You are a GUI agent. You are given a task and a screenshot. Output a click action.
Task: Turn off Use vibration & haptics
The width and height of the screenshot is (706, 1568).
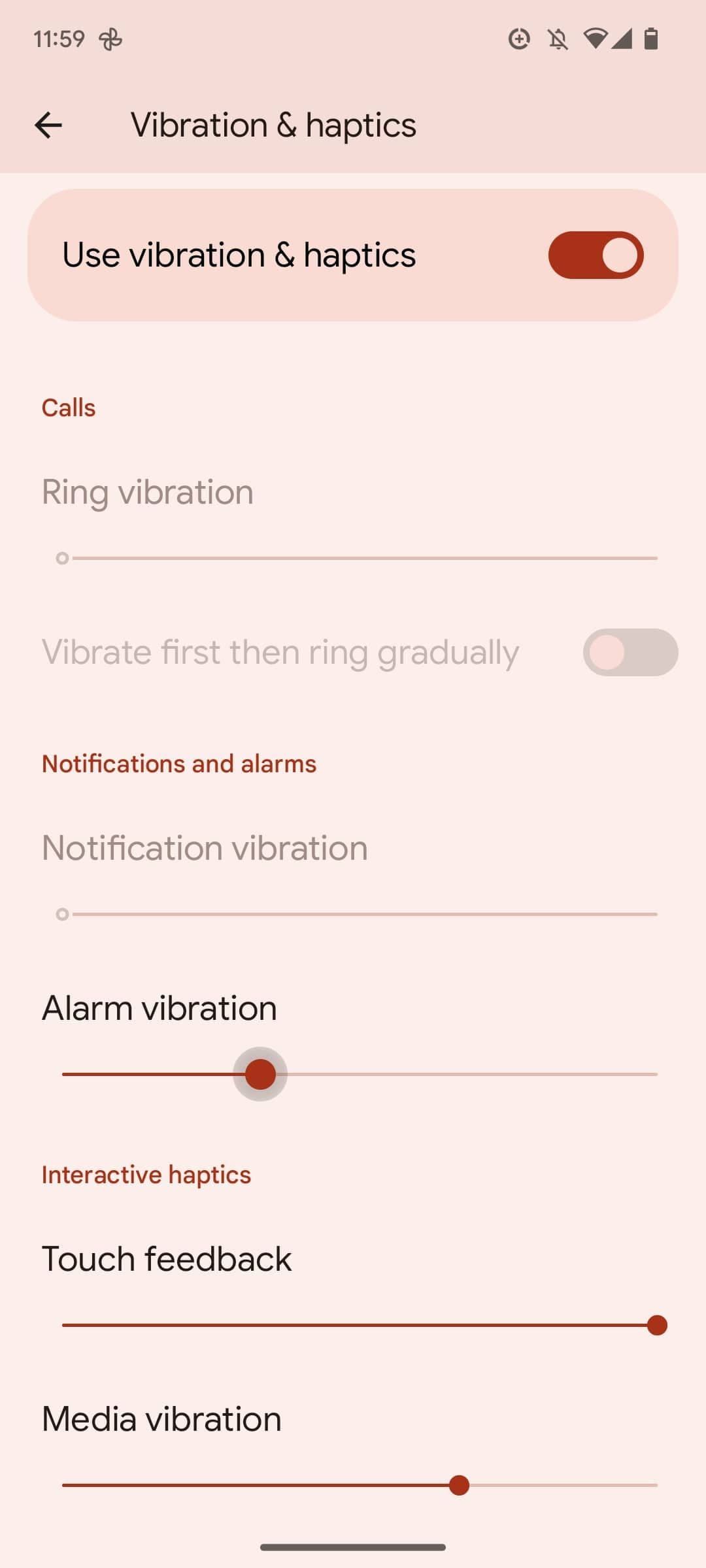coord(596,255)
